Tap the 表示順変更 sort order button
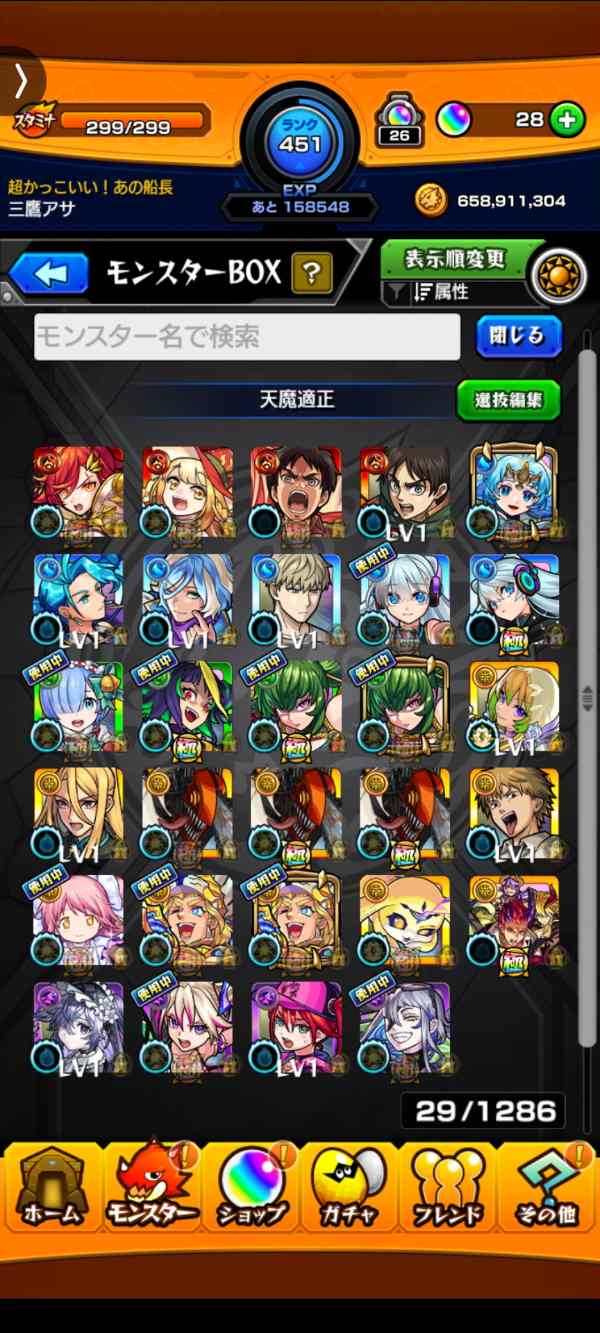Viewport: 600px width, 1333px height. [x=454, y=260]
